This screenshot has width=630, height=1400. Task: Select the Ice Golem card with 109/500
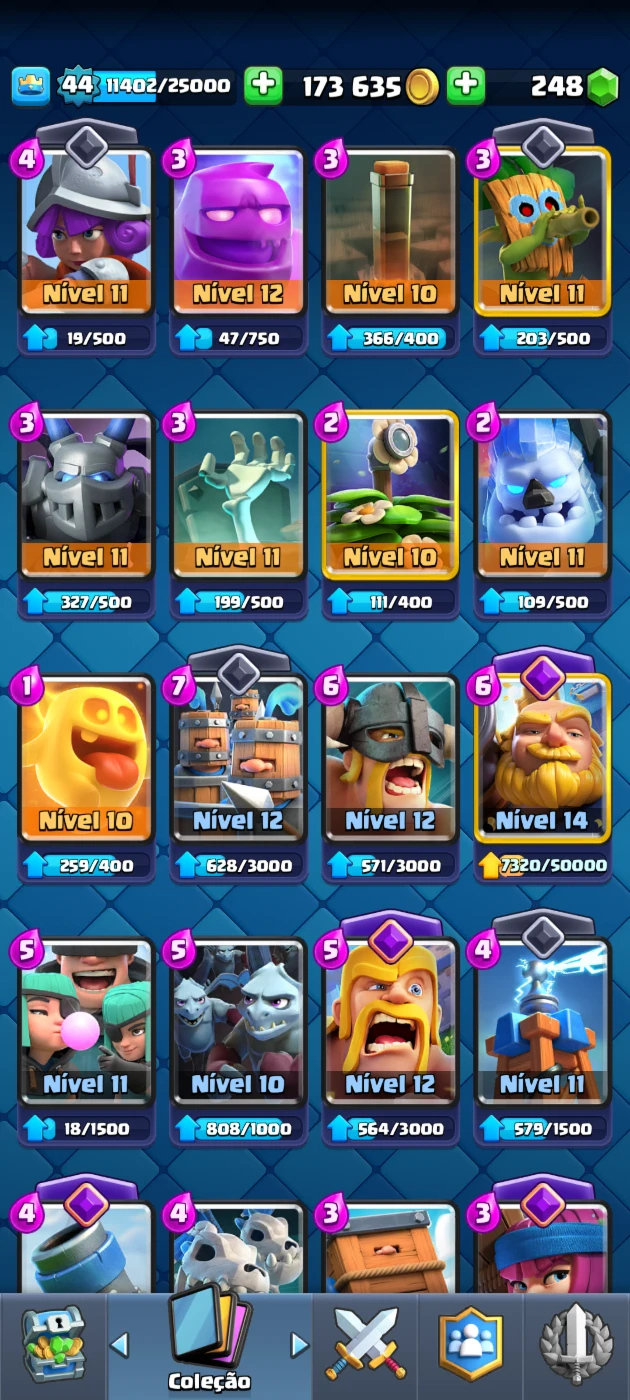[542, 495]
